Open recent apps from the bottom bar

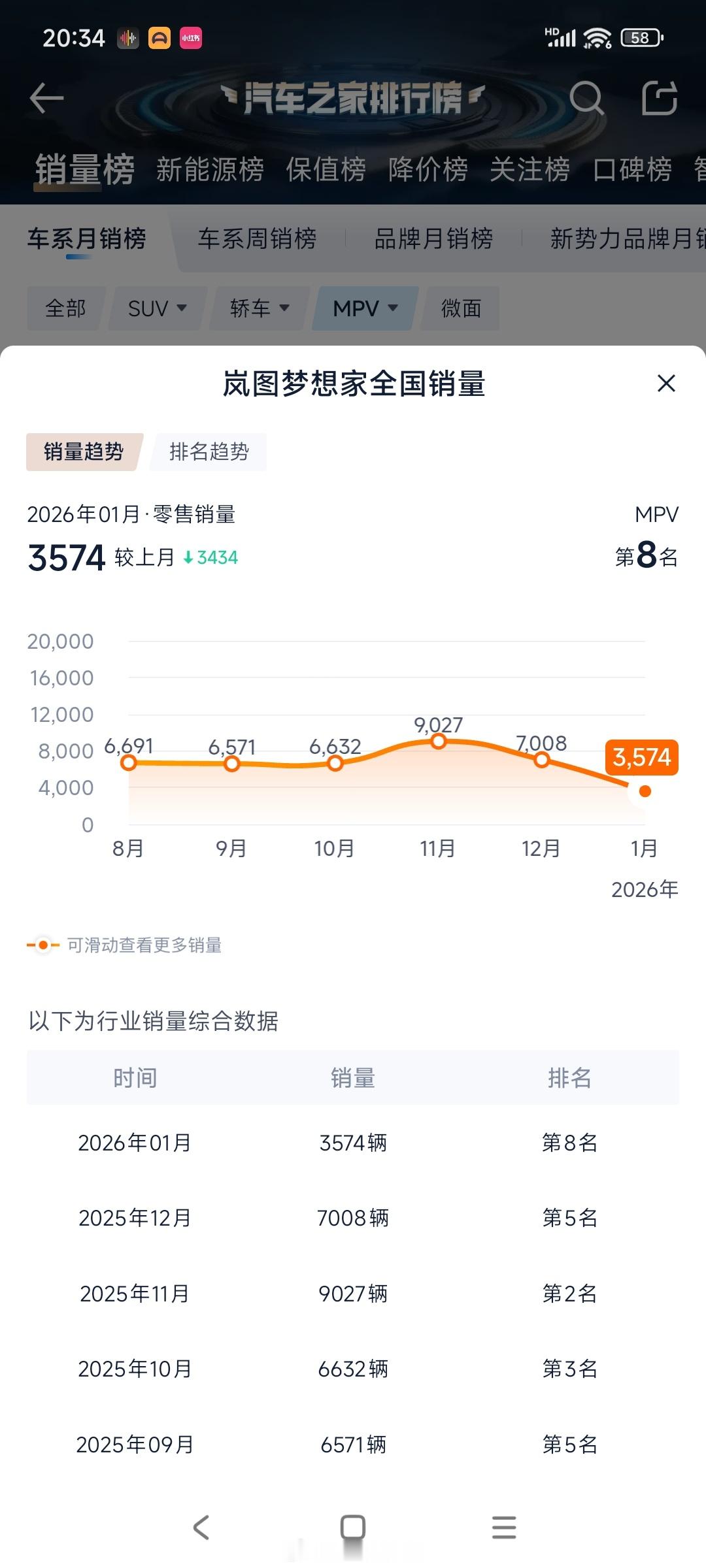pyautogui.click(x=503, y=1528)
